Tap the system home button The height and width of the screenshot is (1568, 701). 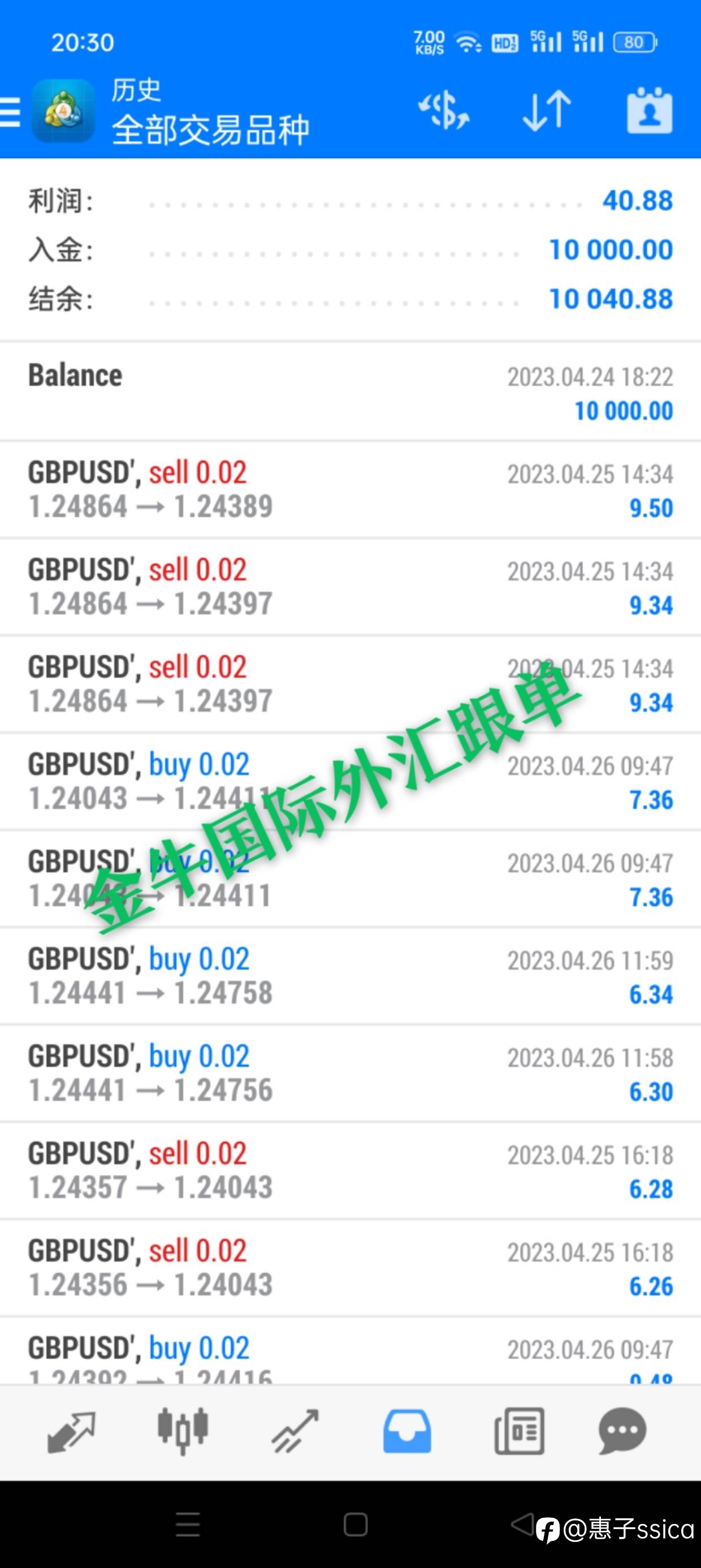[x=356, y=1525]
